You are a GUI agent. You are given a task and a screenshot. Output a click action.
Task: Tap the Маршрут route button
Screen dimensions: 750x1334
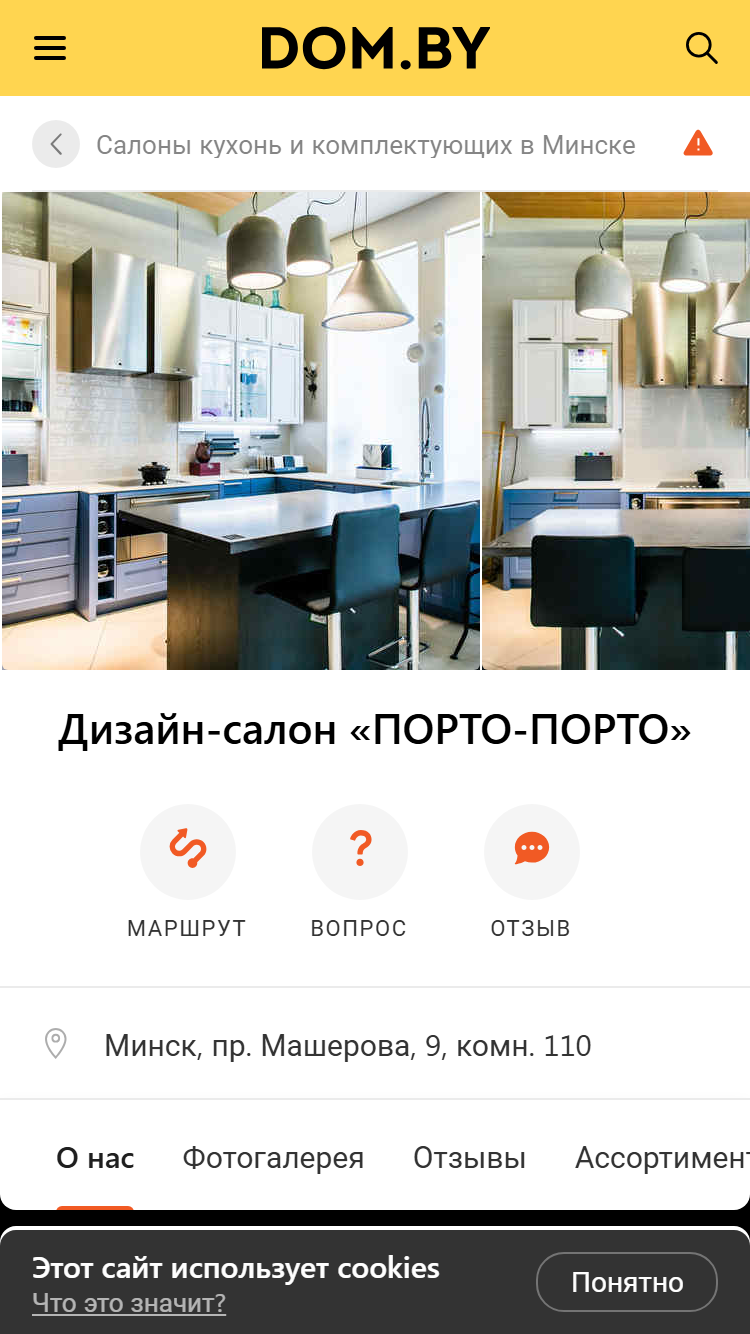[x=187, y=872]
